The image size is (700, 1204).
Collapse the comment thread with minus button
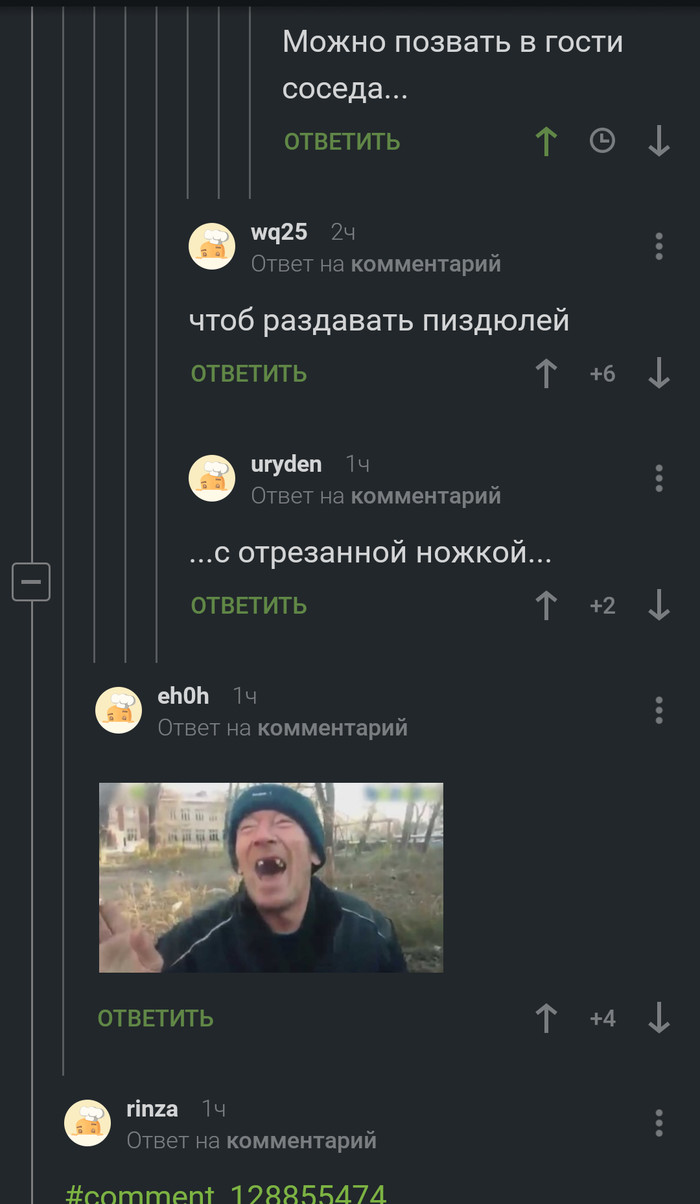coord(31,581)
